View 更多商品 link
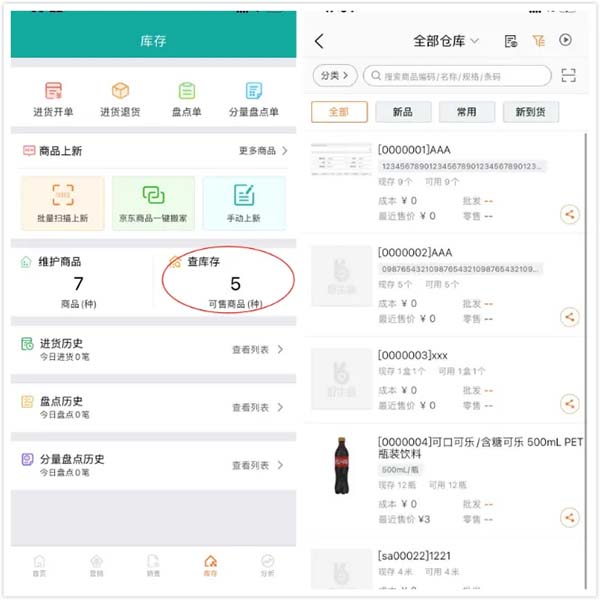600x600 pixels. 264,151
